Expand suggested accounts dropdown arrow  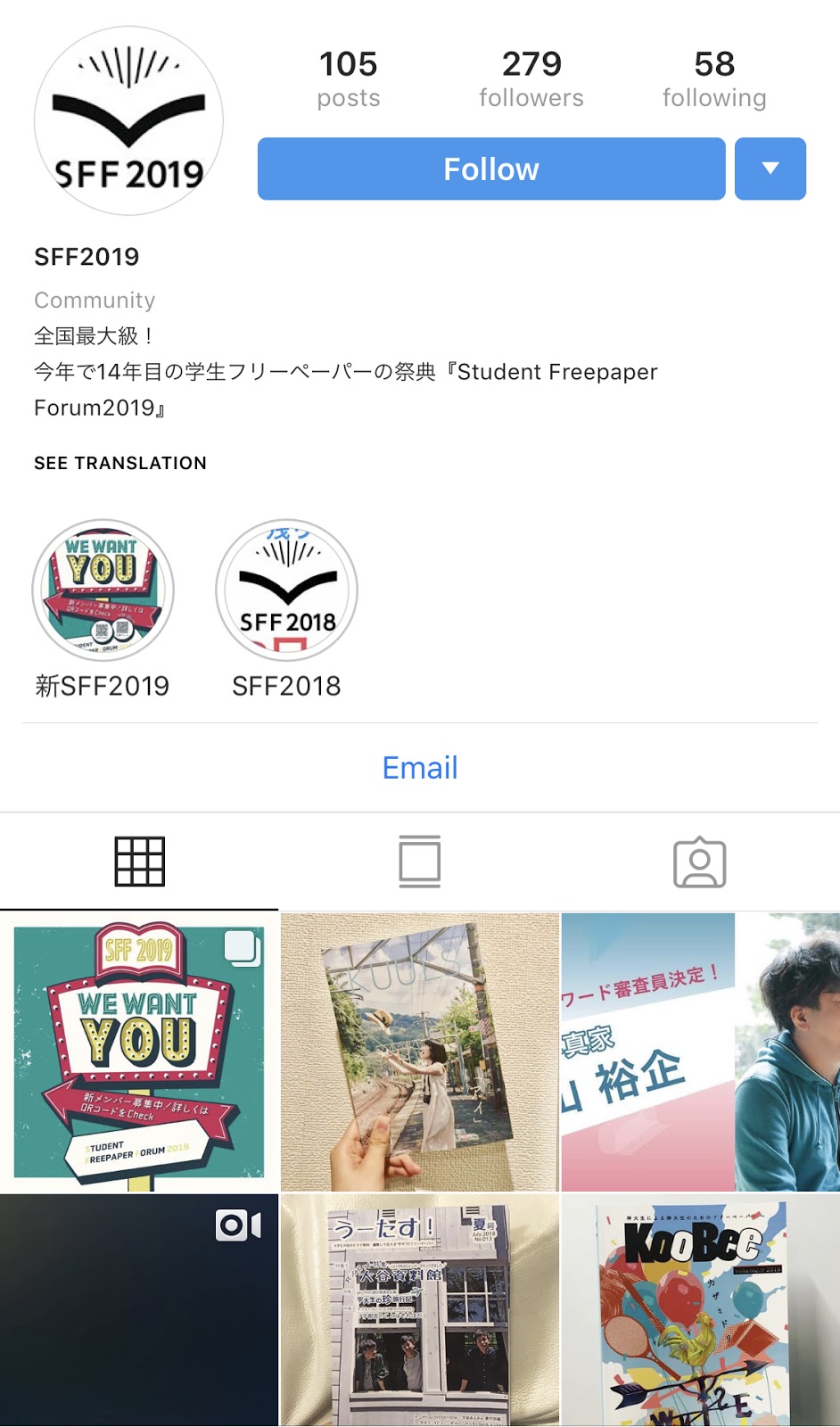770,169
